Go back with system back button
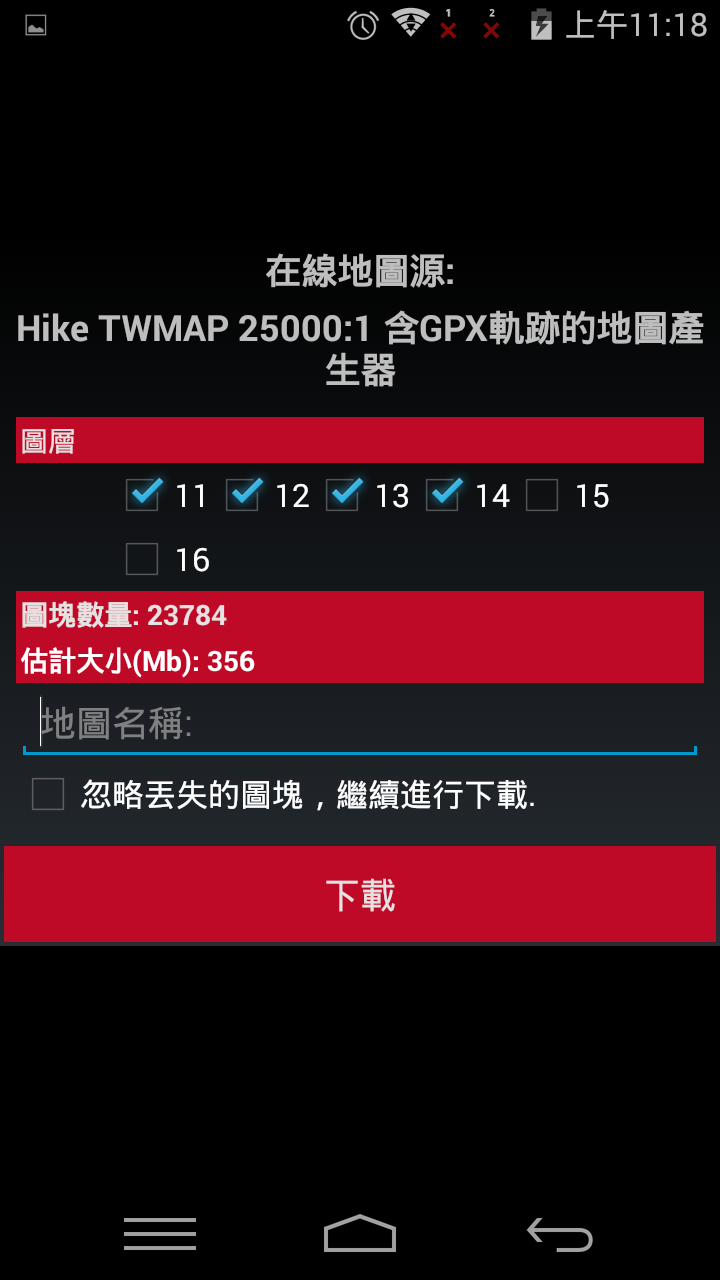This screenshot has height=1280, width=720. click(559, 1234)
